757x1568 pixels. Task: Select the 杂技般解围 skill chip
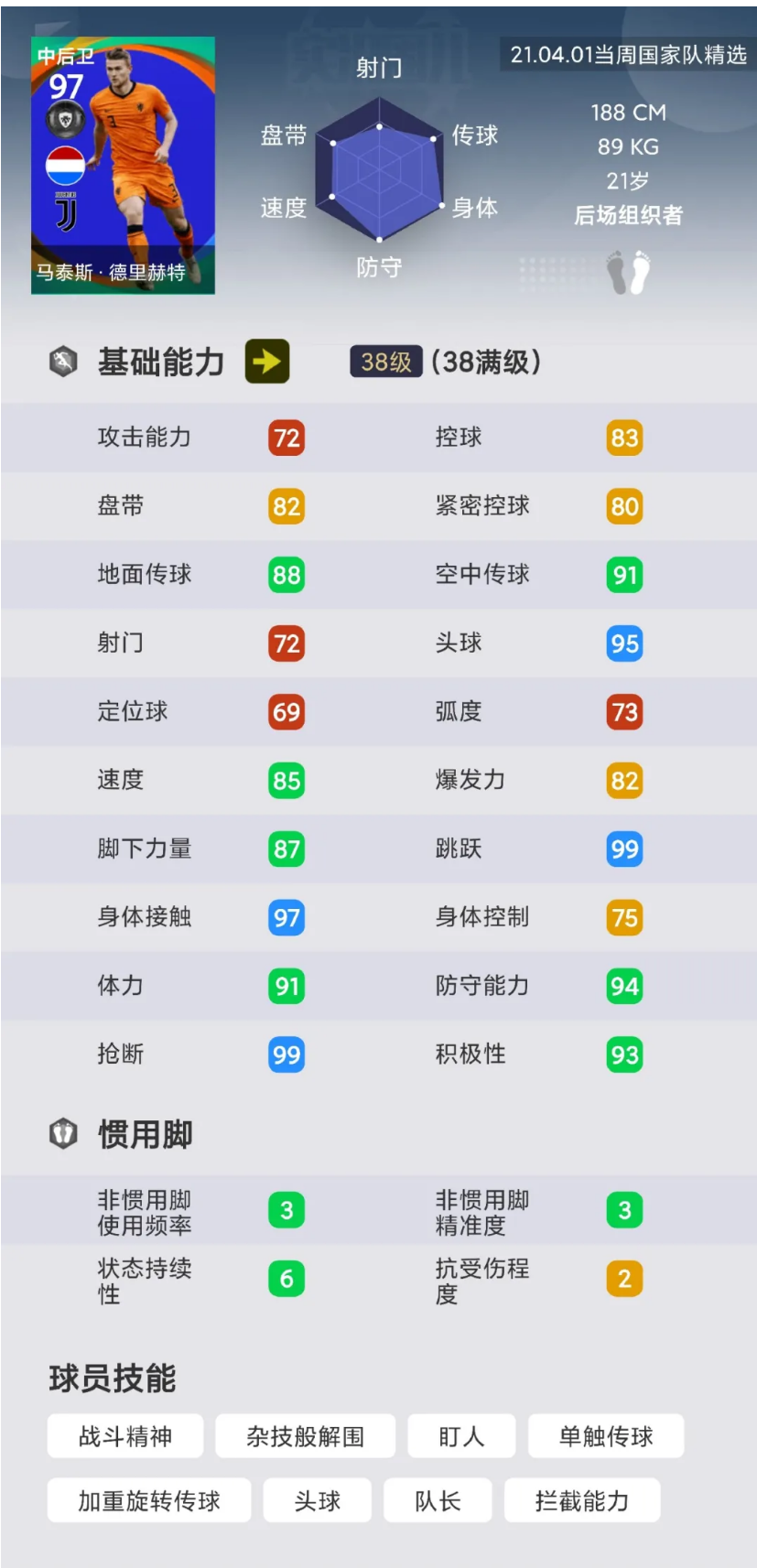[x=305, y=1436]
